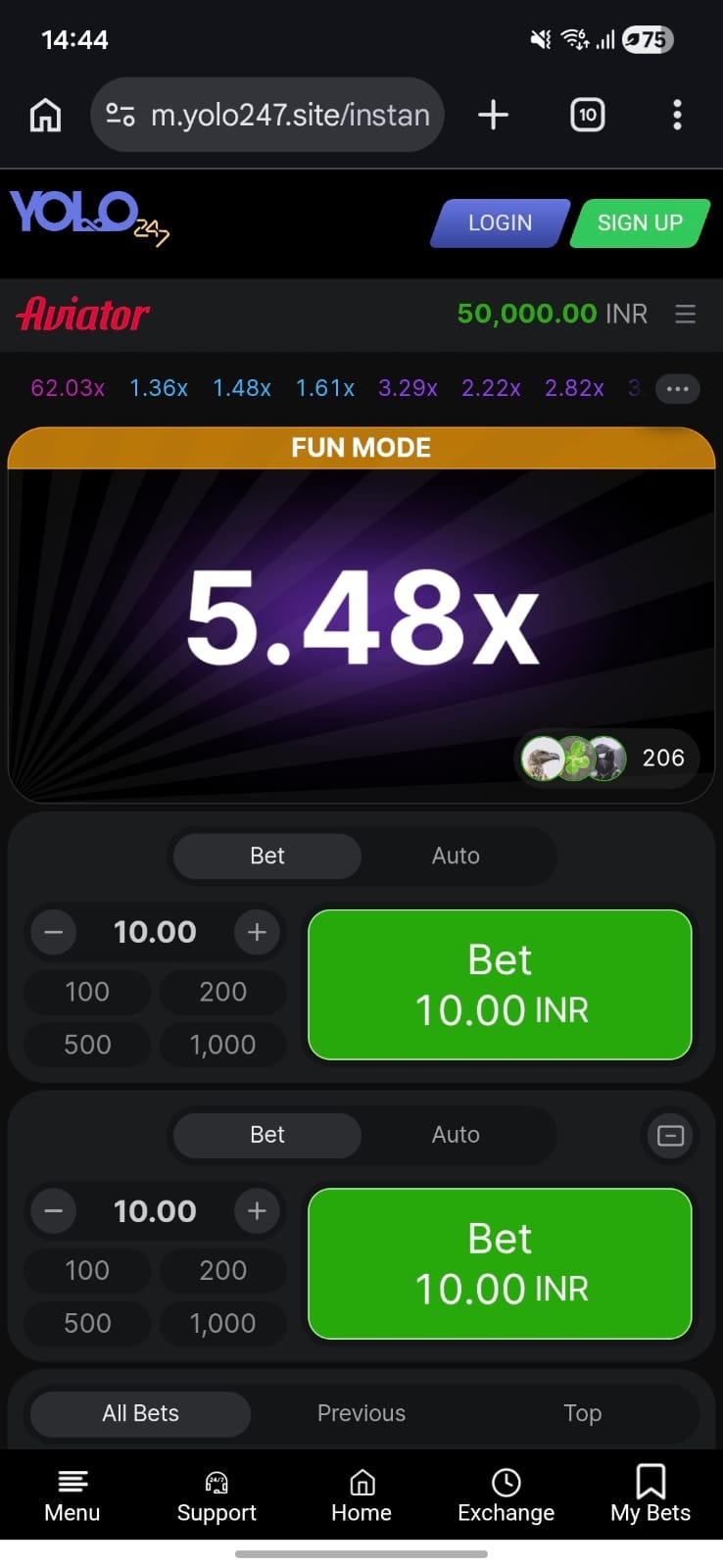Remove the second bet panel
This screenshot has height=1568, width=723.
670,1136
